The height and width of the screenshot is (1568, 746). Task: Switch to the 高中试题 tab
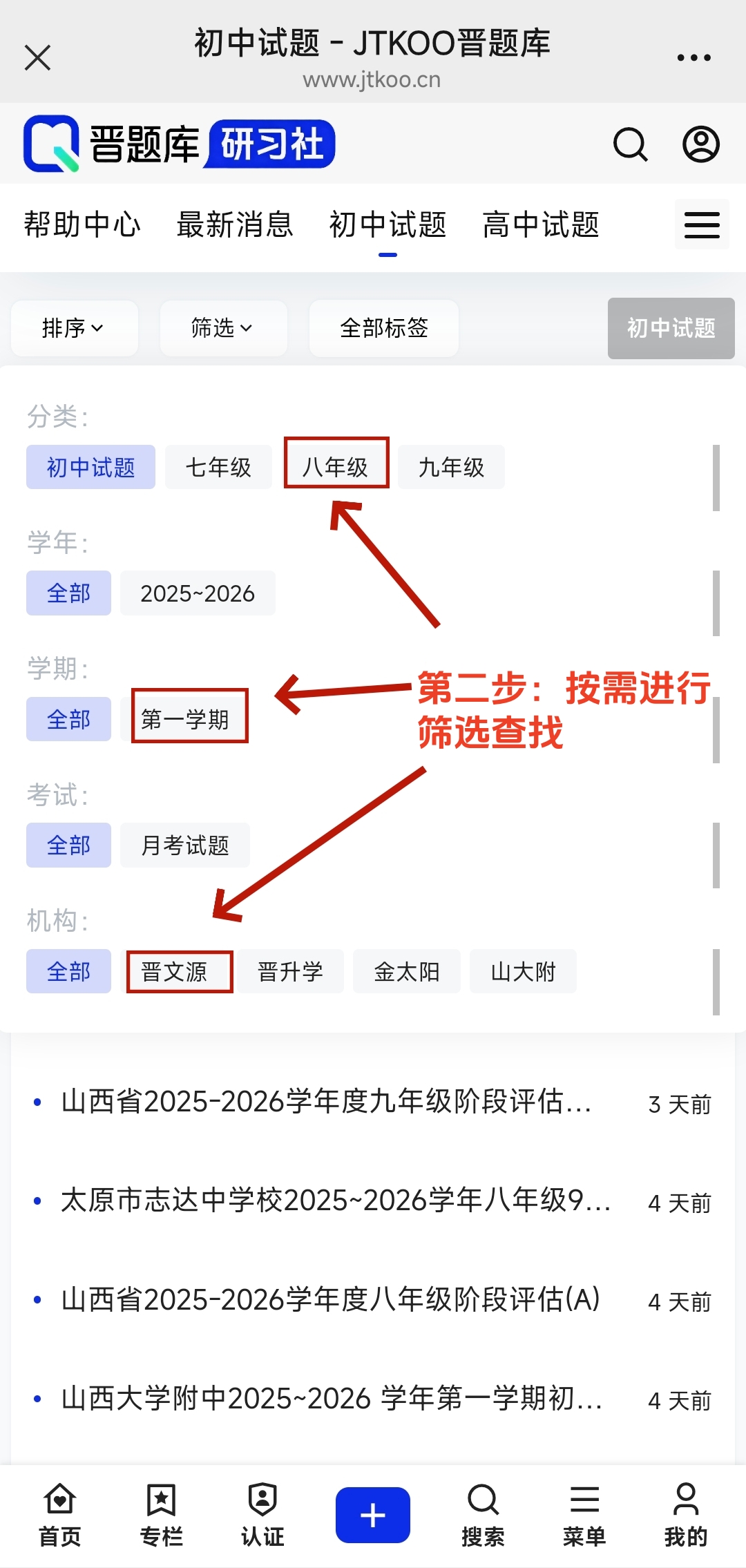(x=541, y=225)
